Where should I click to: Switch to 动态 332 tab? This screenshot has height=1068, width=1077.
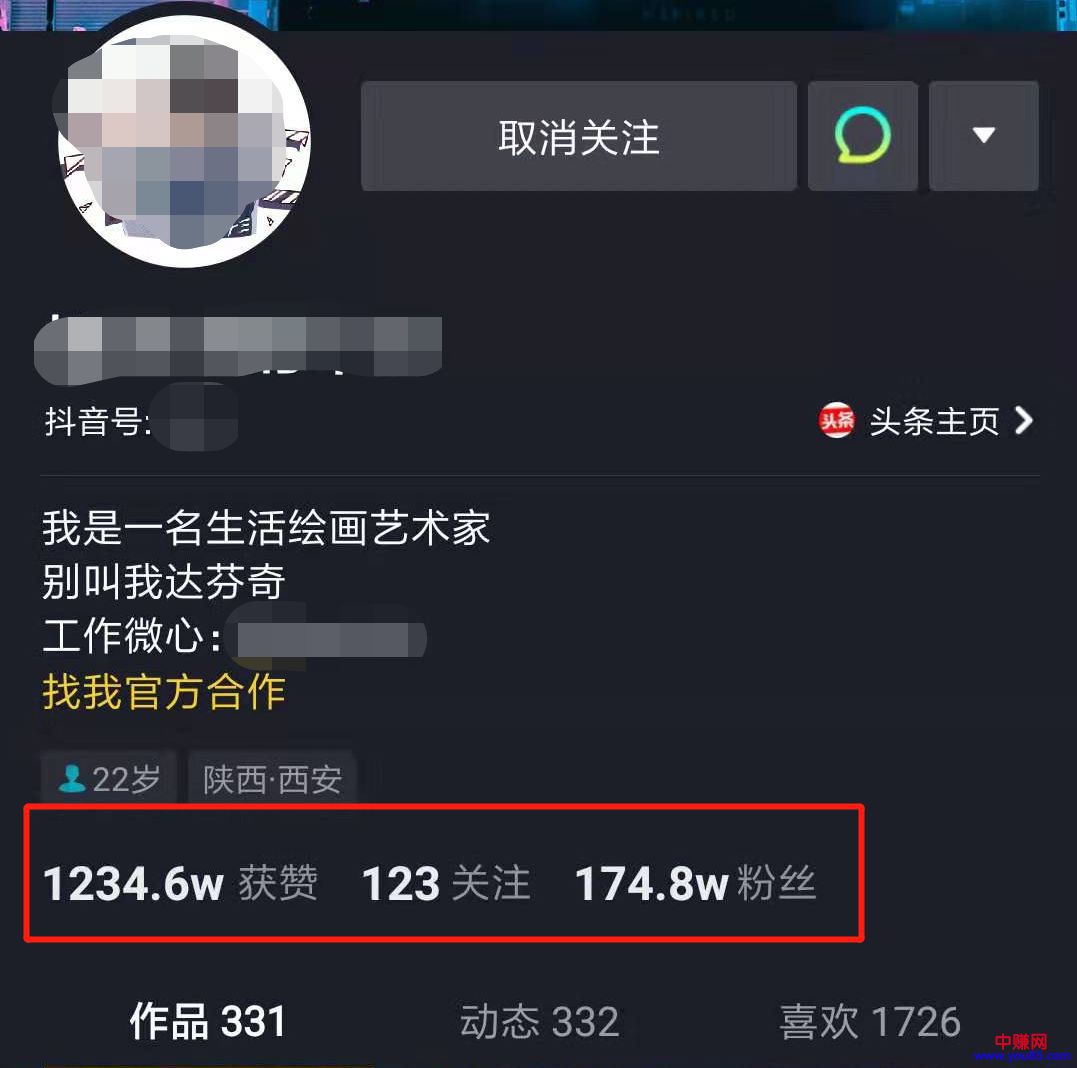(539, 1022)
